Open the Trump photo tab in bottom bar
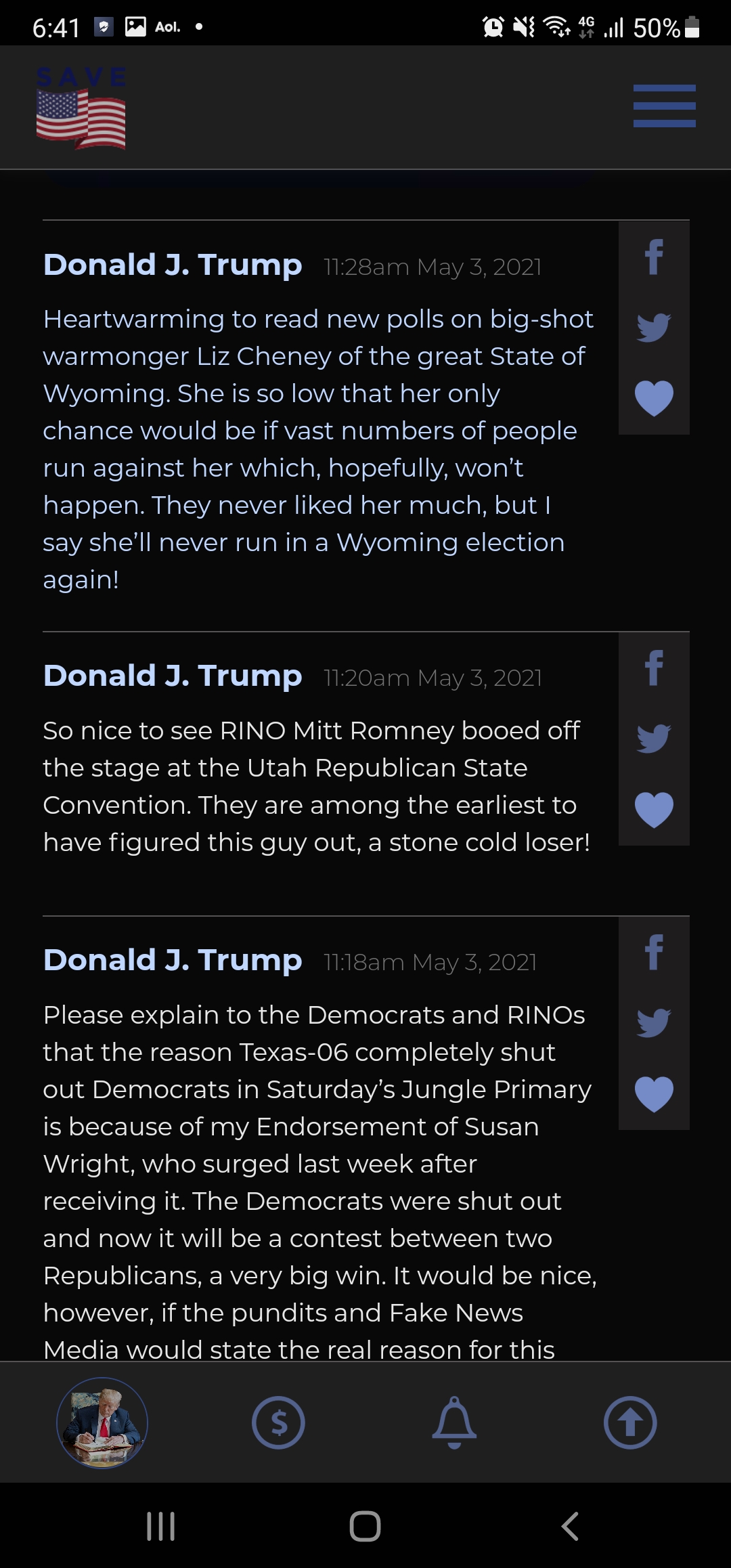This screenshot has width=731, height=1568. click(x=102, y=1423)
